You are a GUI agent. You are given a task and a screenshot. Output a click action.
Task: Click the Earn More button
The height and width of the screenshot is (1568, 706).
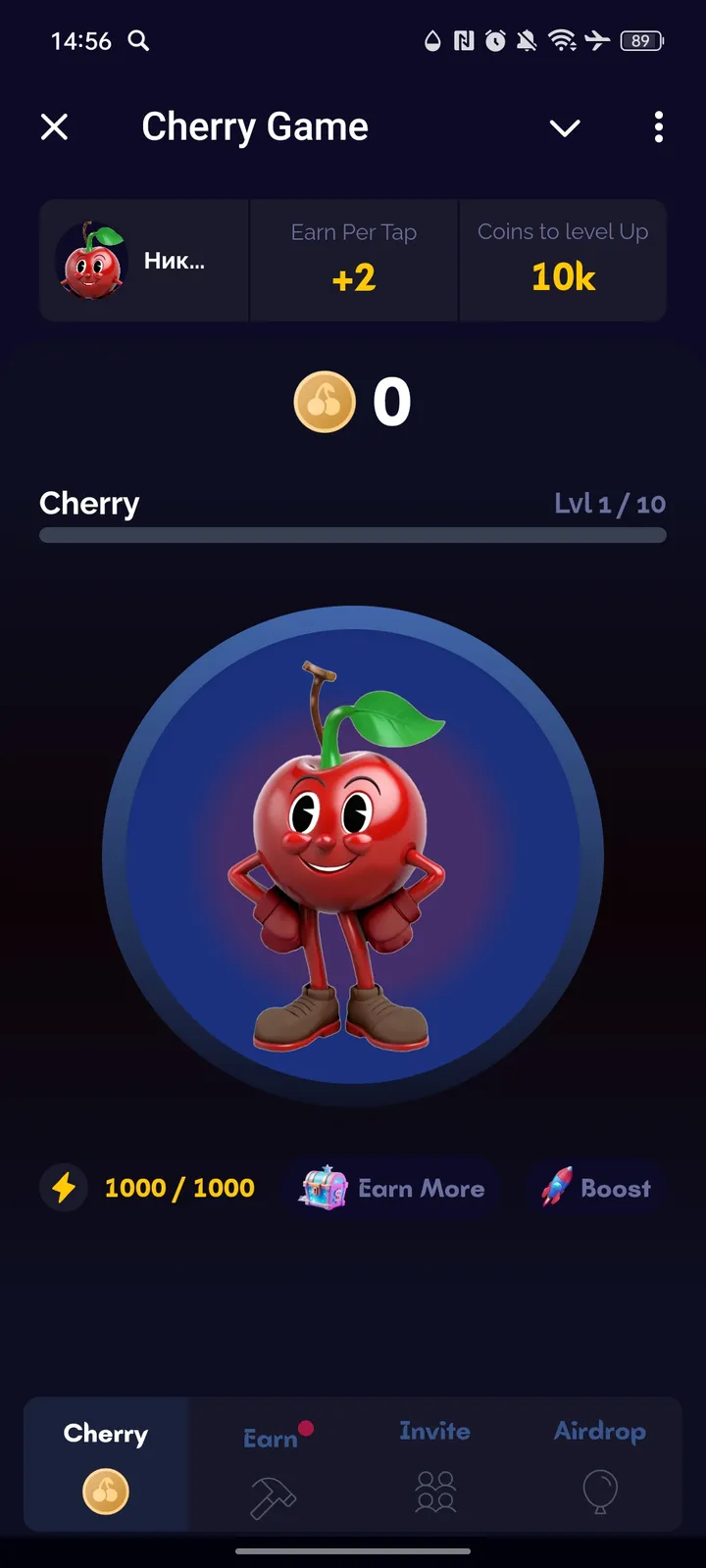coord(391,1188)
